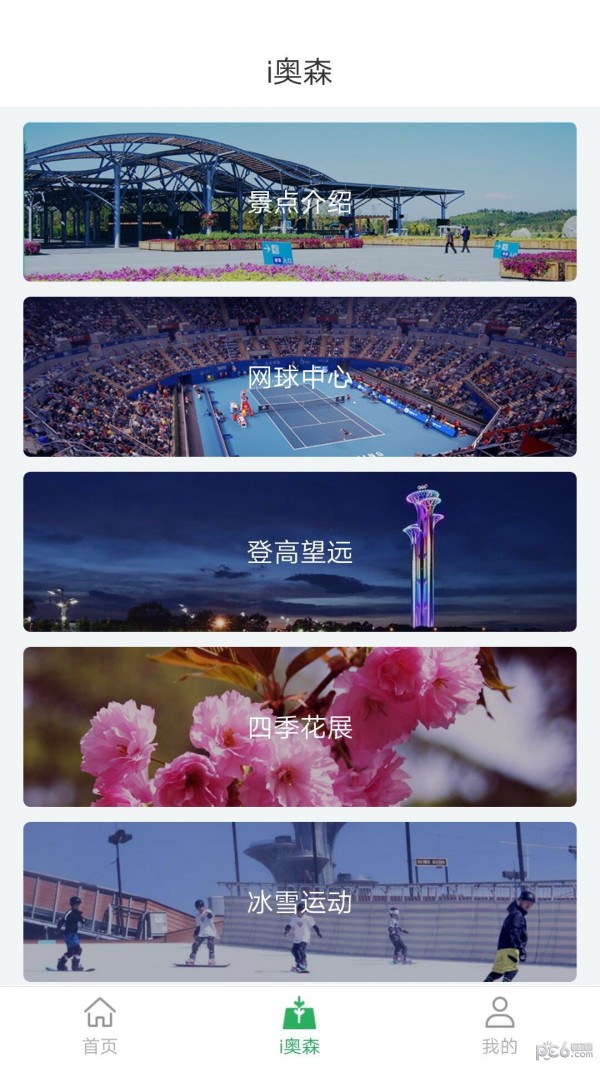Open the 网球中心 card
Image resolution: width=600 pixels, height=1067 pixels.
(300, 377)
